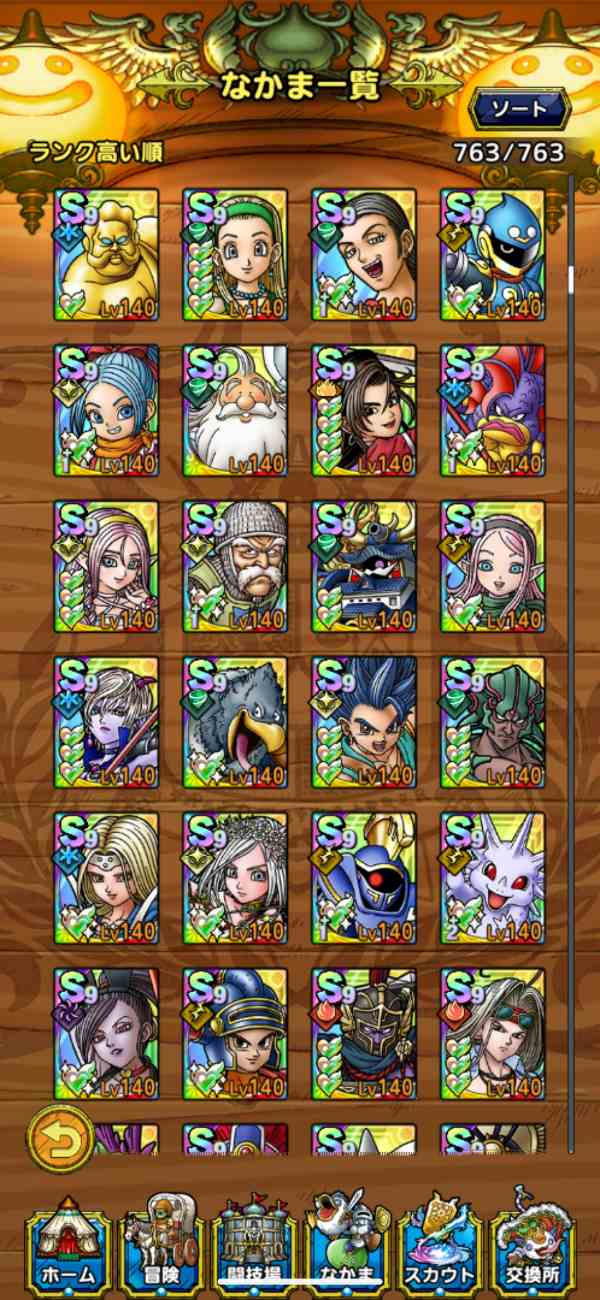Image resolution: width=600 pixels, height=1300 pixels.
Task: Select the green-headband girl character card
Action: pyautogui.click(x=235, y=255)
